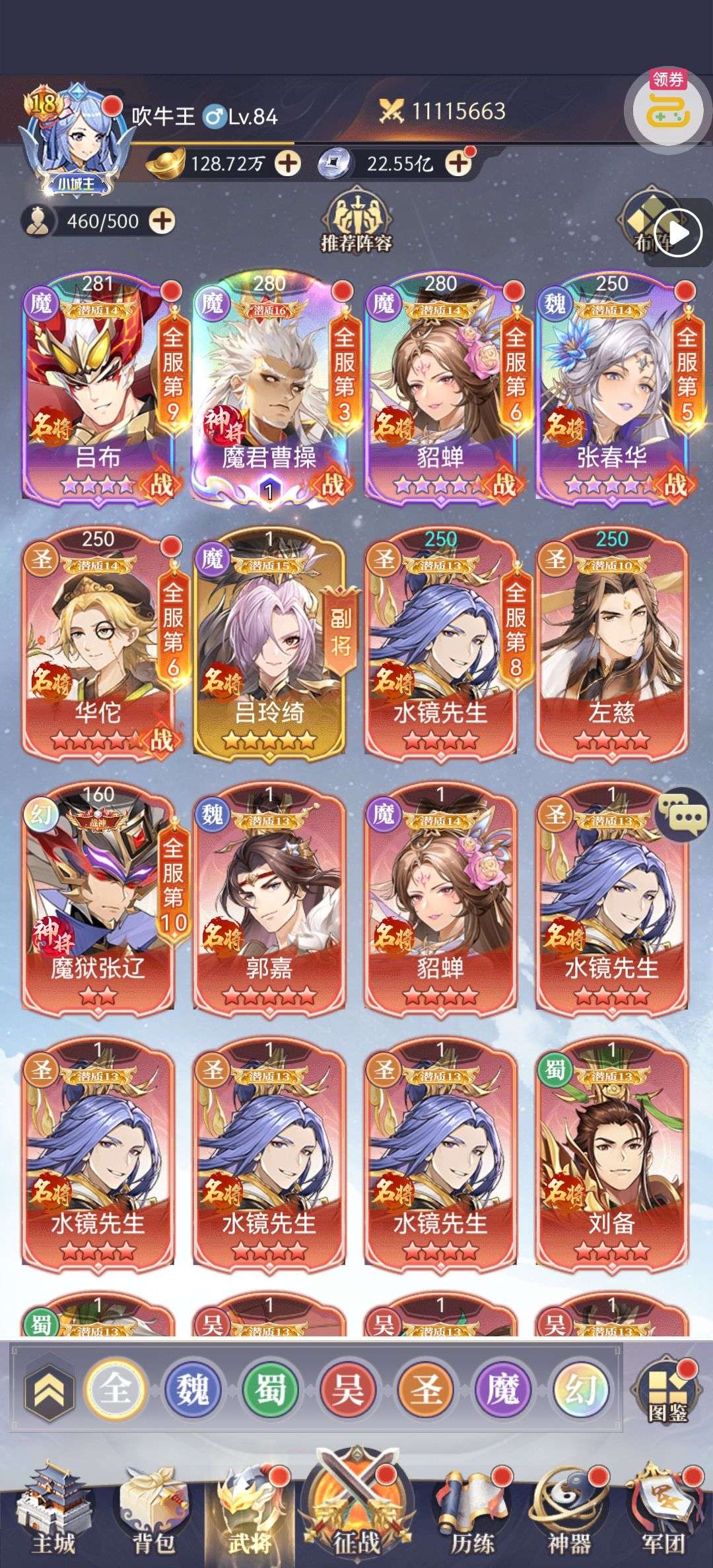Open the 左慈 hero card
The width and height of the screenshot is (713, 1568).
pyautogui.click(x=611, y=643)
